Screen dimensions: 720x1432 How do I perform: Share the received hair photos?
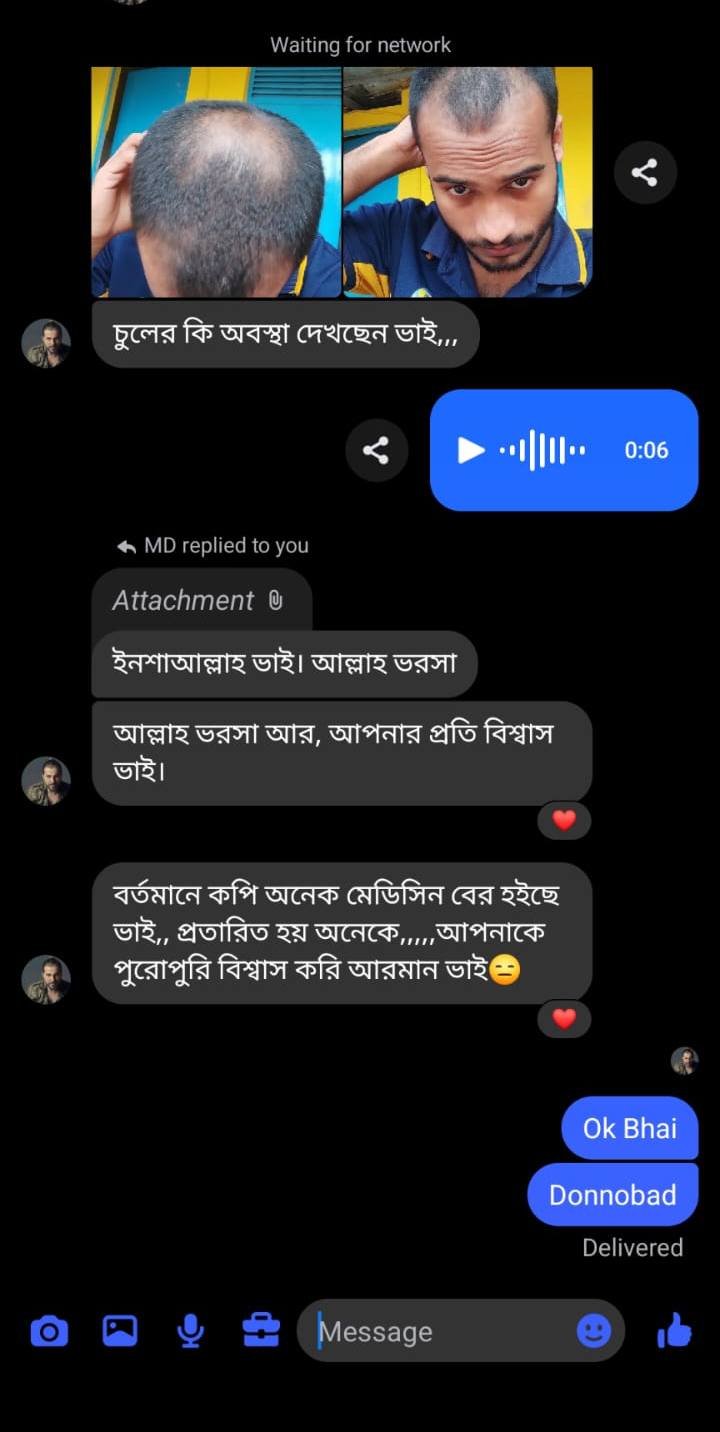pos(644,173)
